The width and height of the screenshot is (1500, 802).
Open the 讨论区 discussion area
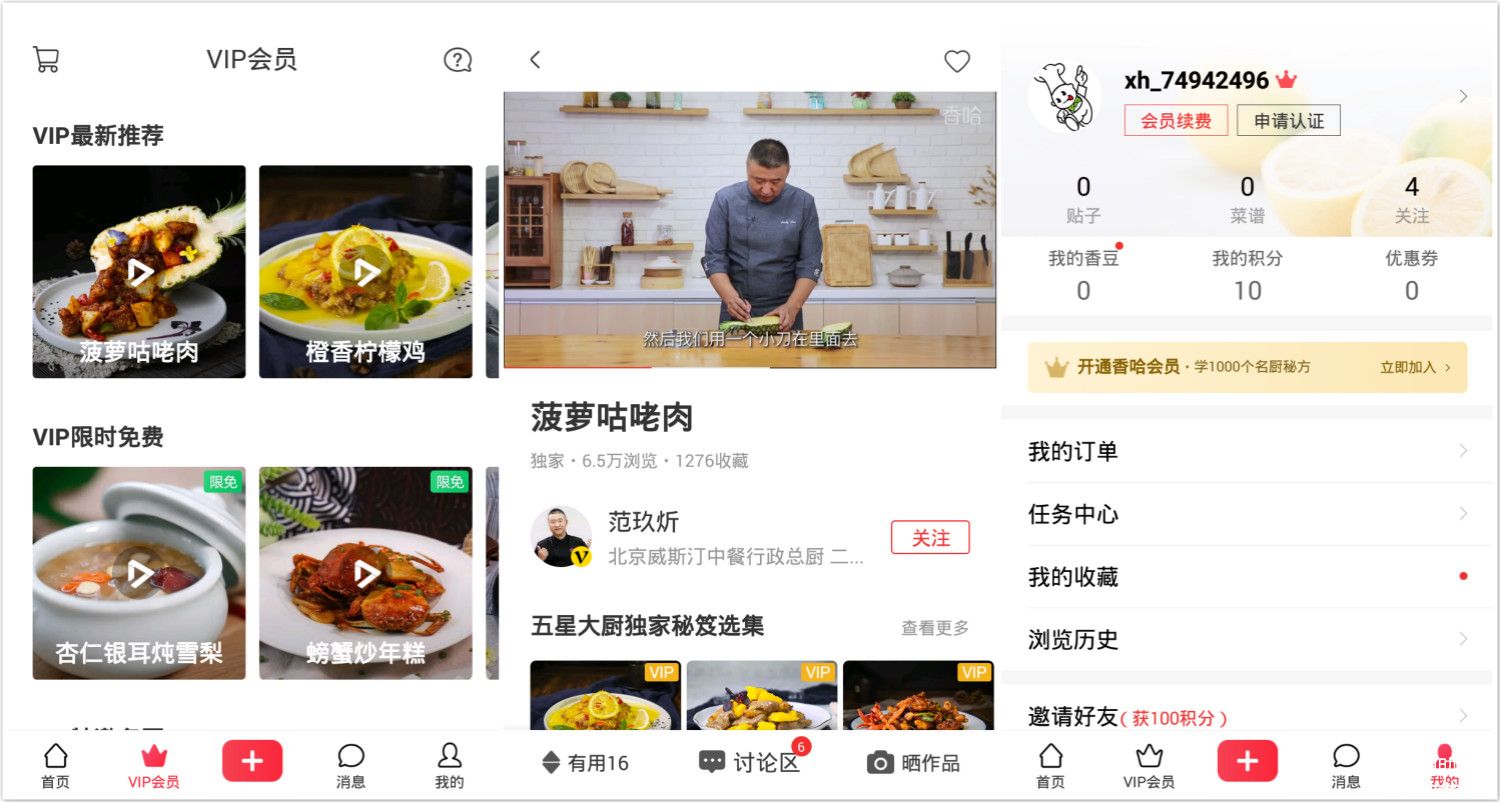[752, 763]
